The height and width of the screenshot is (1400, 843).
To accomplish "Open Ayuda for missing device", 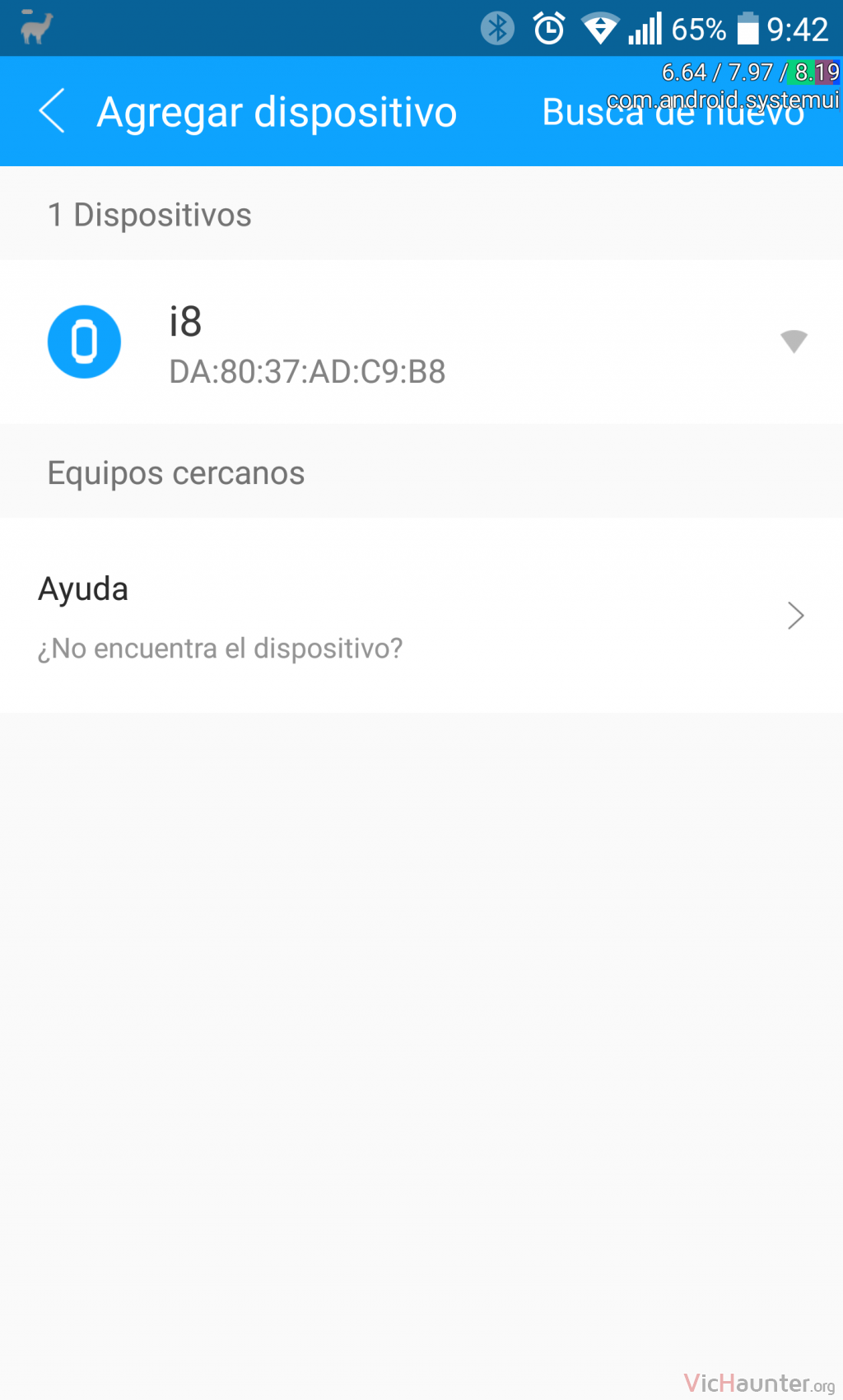I will pyautogui.click(x=421, y=616).
